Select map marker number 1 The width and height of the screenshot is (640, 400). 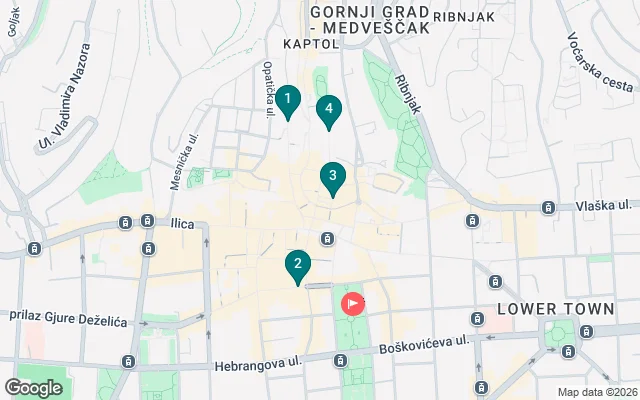pos(288,100)
